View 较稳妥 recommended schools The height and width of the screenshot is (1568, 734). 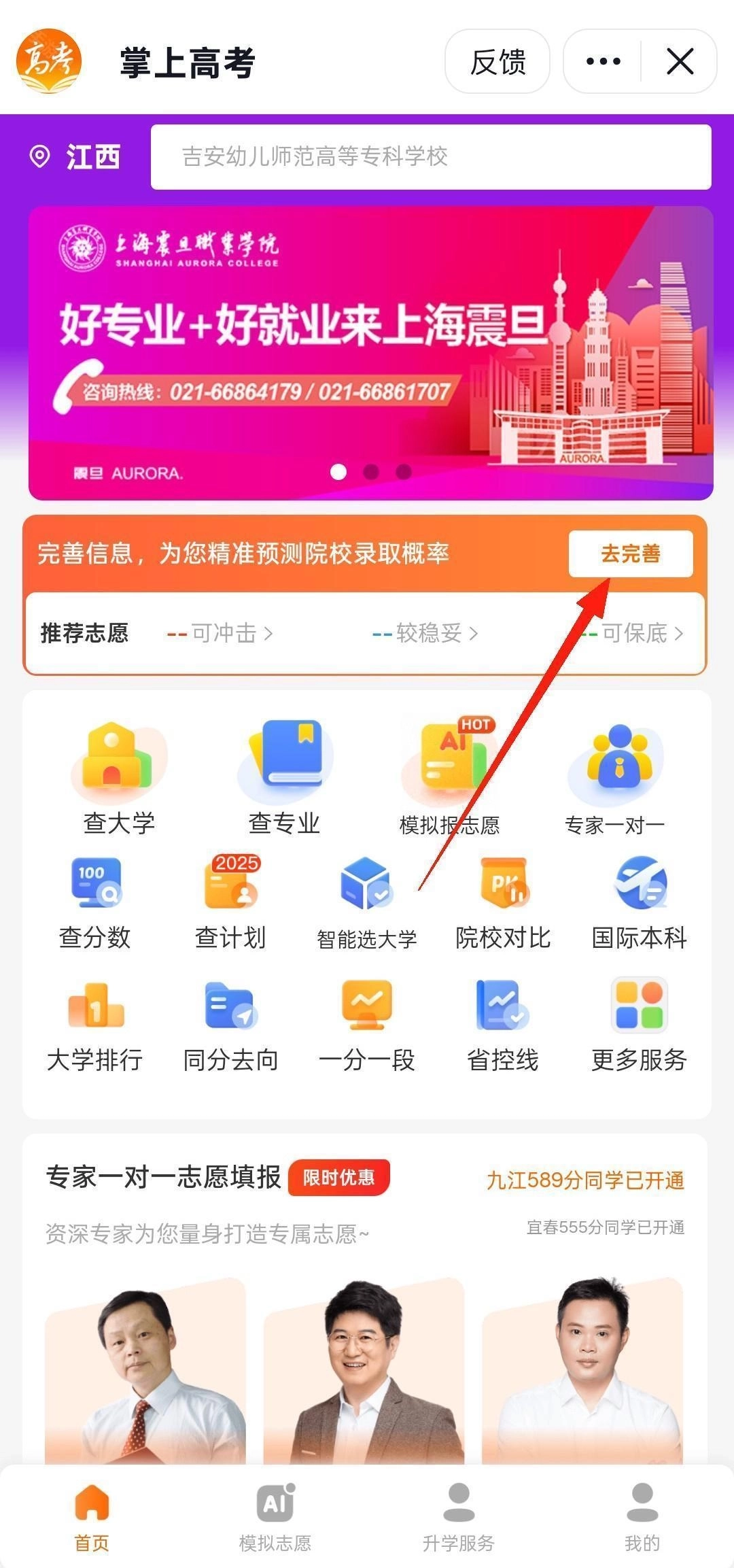tap(425, 633)
